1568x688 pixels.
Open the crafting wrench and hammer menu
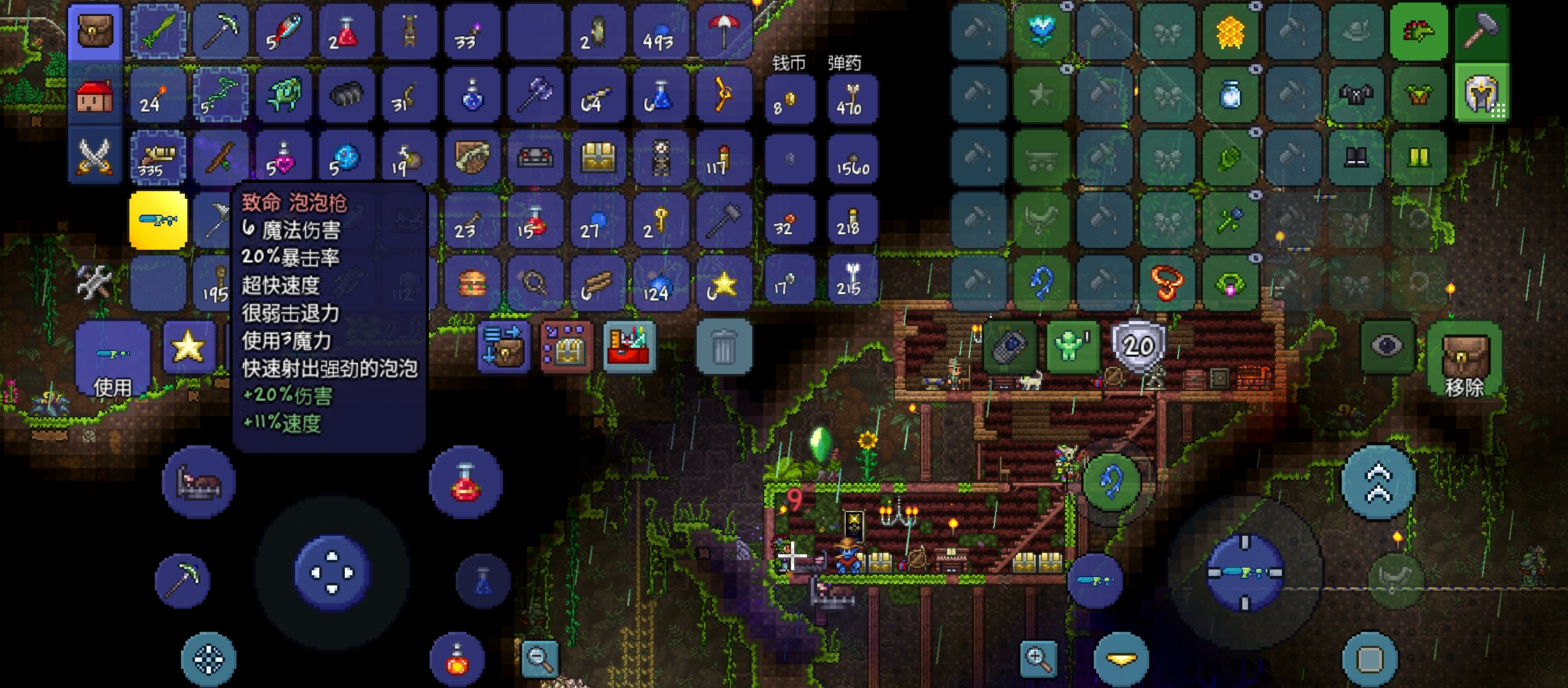pyautogui.click(x=94, y=282)
